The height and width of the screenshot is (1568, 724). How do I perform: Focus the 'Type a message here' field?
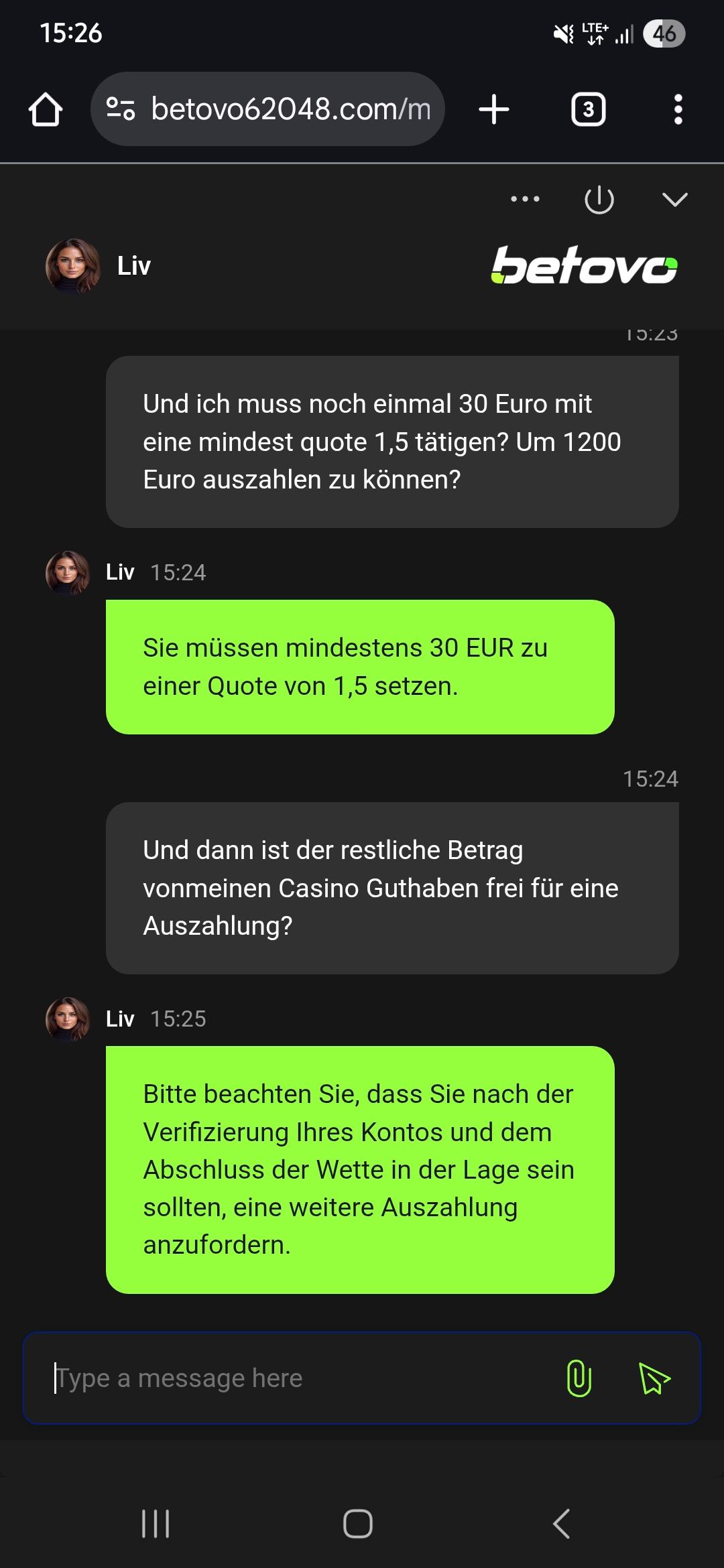295,1378
